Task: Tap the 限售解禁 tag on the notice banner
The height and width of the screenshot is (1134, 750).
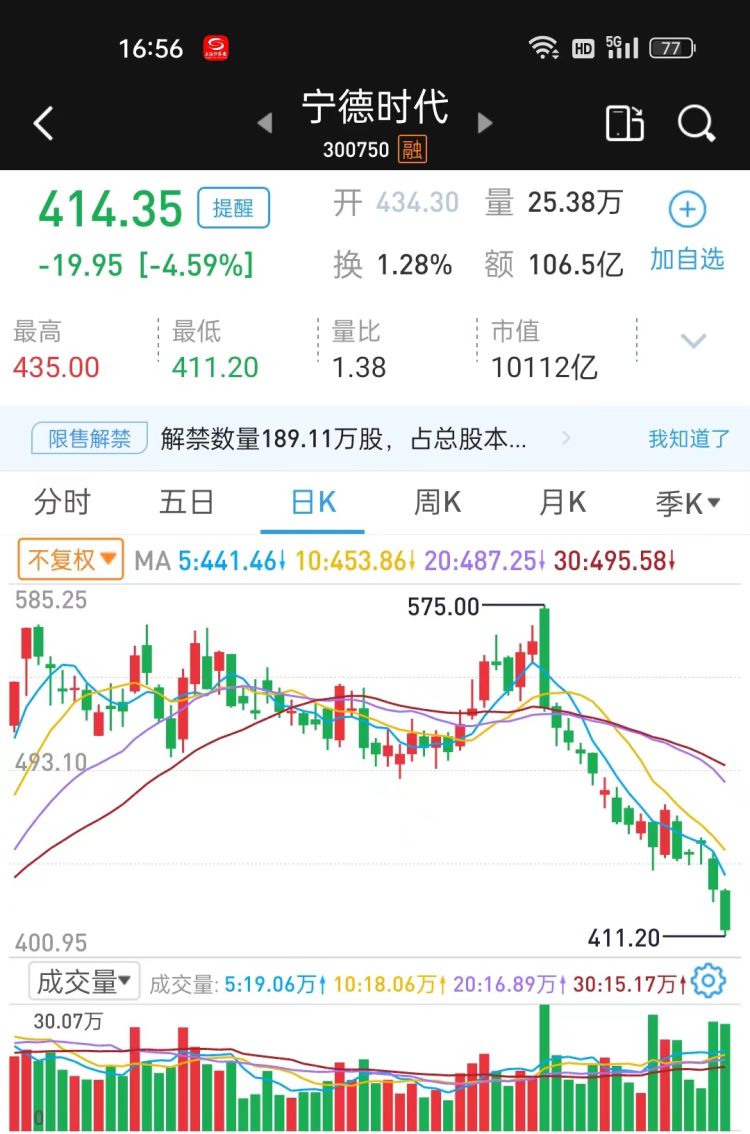Action: point(88,438)
